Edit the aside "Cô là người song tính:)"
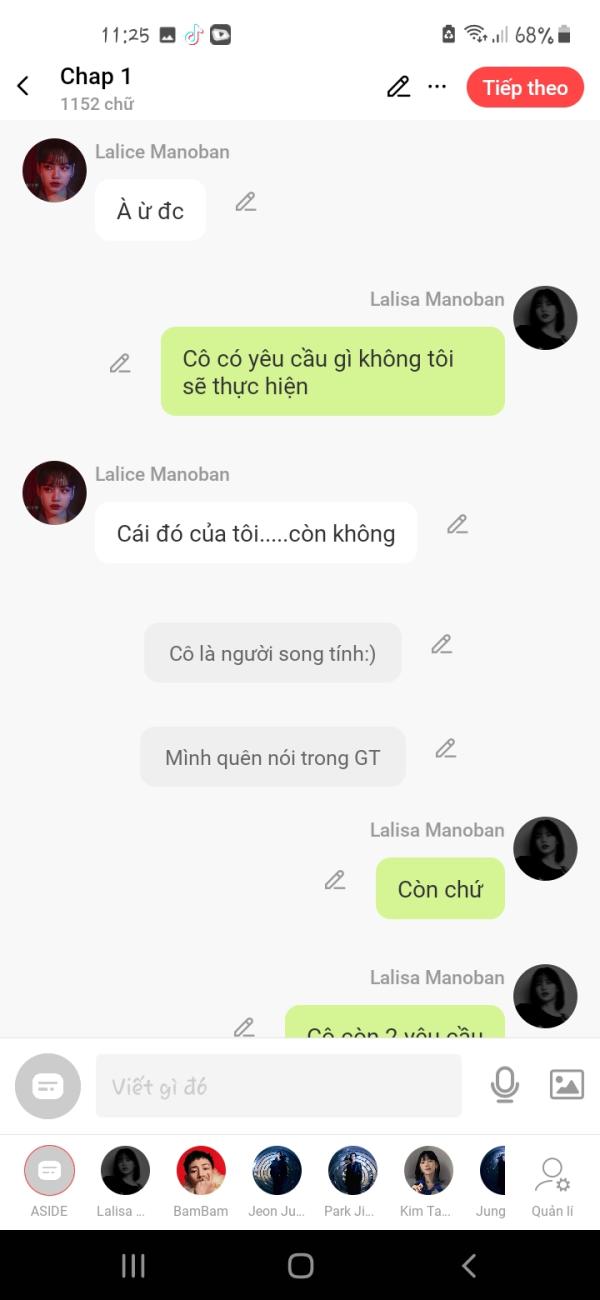This screenshot has height=1300, width=600. [442, 645]
